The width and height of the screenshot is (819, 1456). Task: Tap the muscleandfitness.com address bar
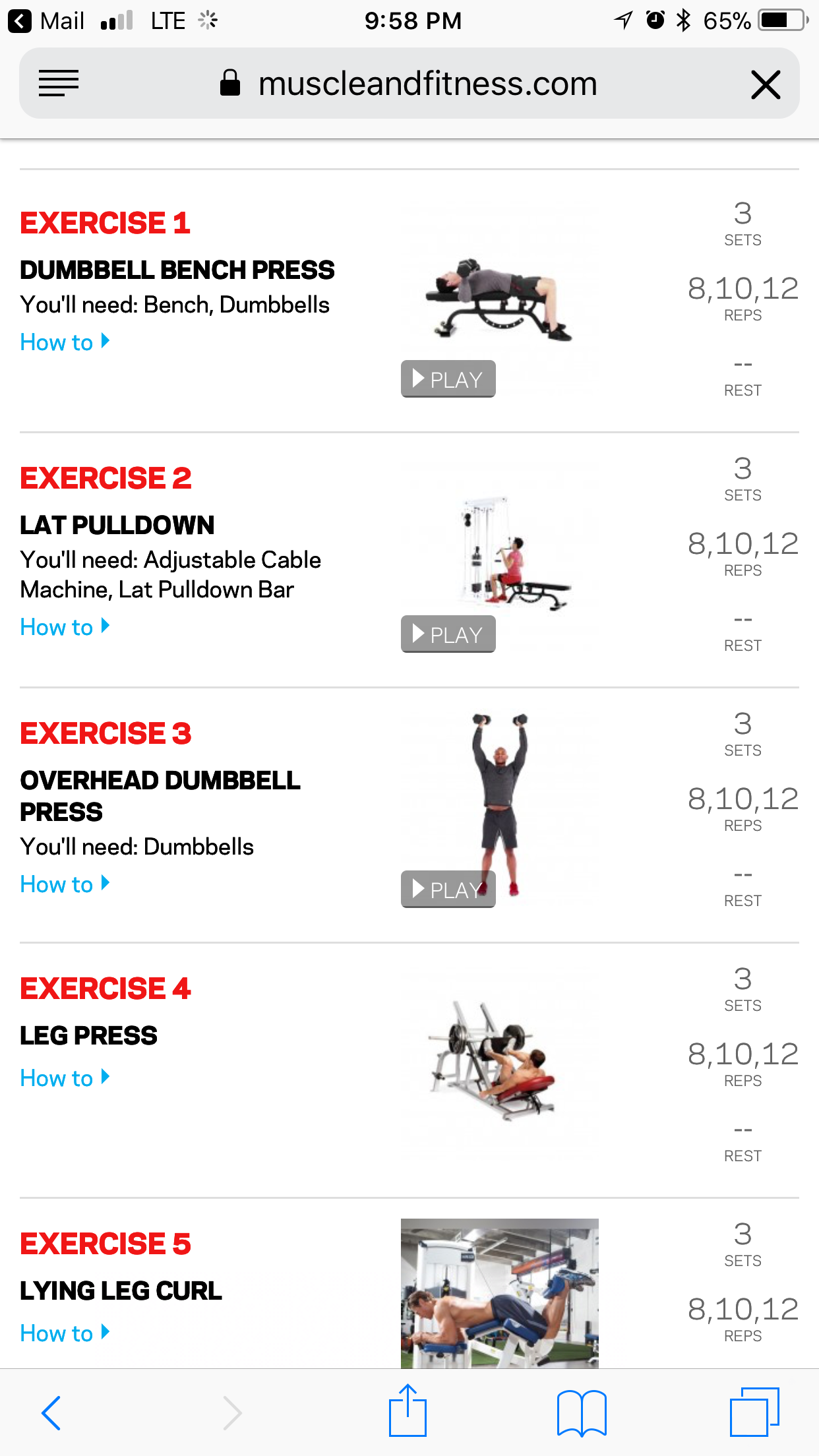(409, 84)
